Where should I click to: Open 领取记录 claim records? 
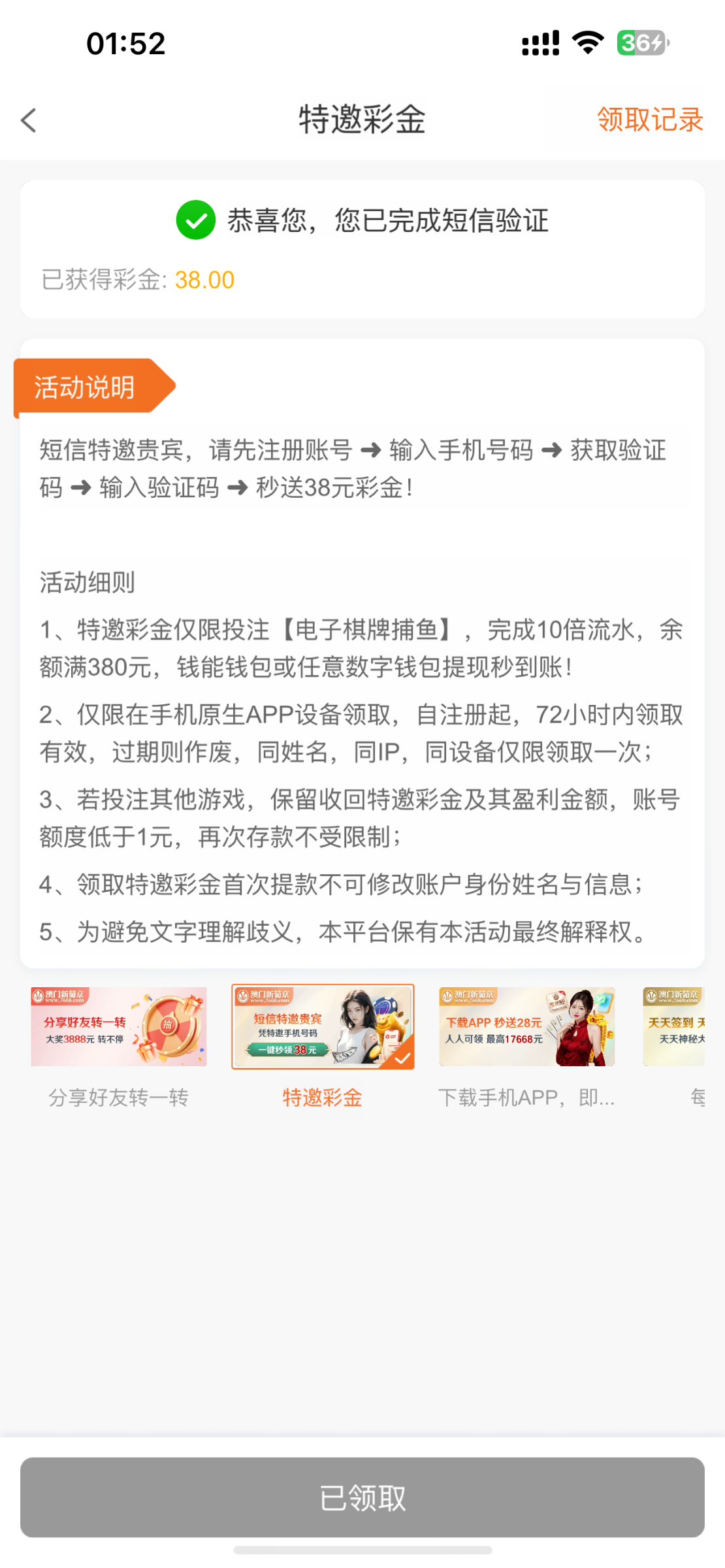coord(649,120)
